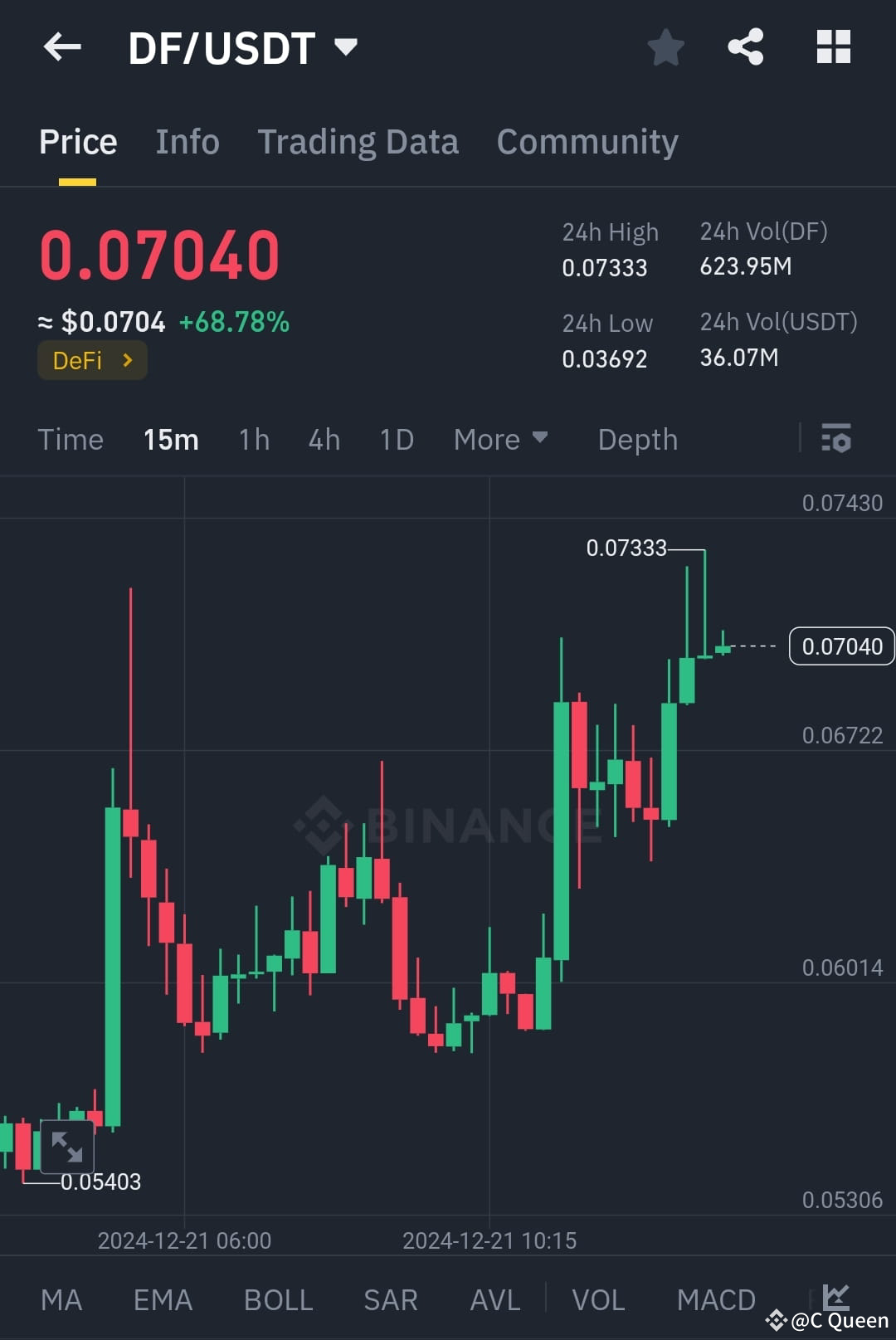
Task: Open the Time interval selector
Action: tap(71, 439)
